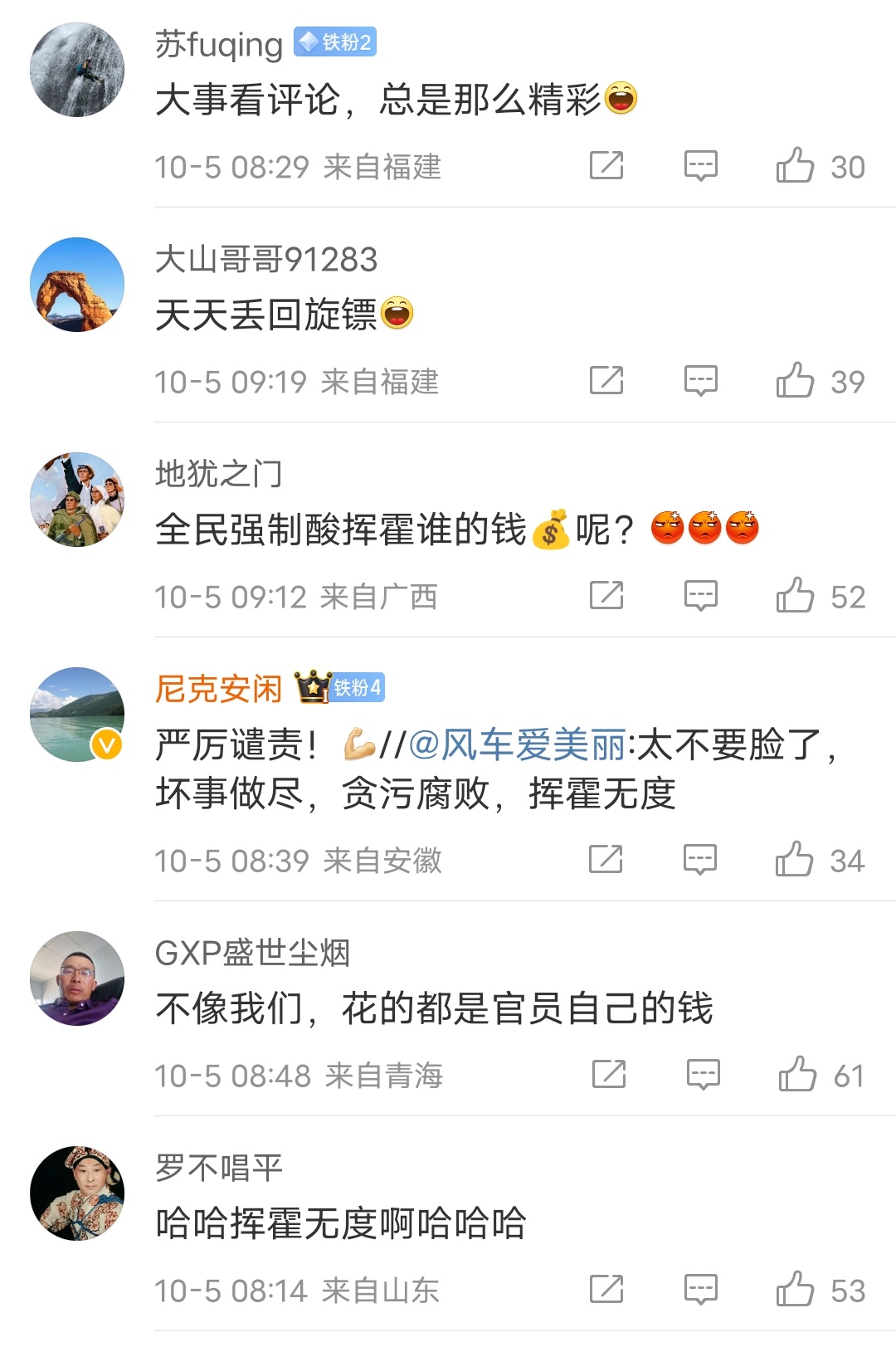Repost 大山哥哥91283's comment
Screen dimensions: 896x1347
click(606, 380)
